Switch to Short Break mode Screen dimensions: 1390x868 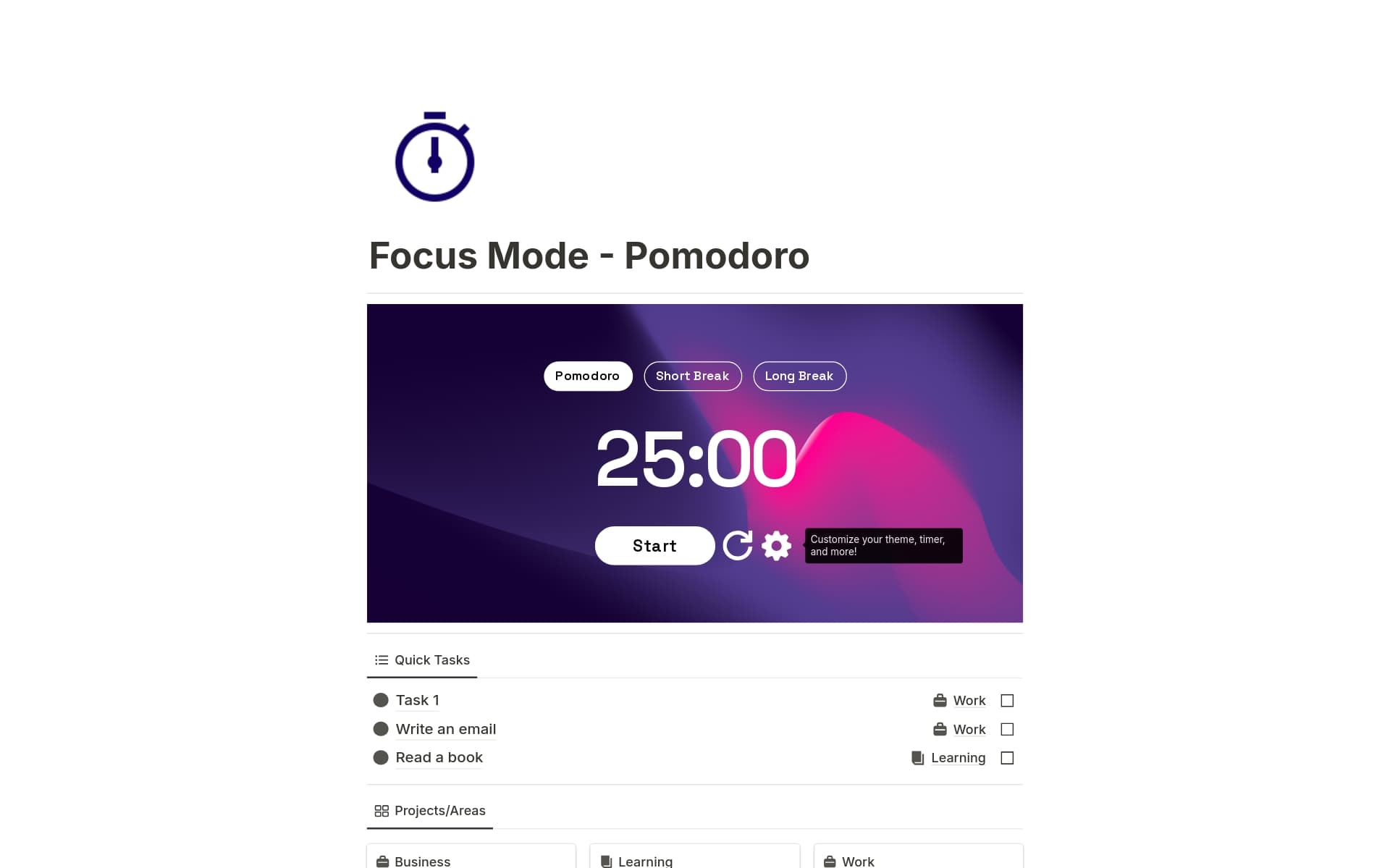pyautogui.click(x=692, y=376)
